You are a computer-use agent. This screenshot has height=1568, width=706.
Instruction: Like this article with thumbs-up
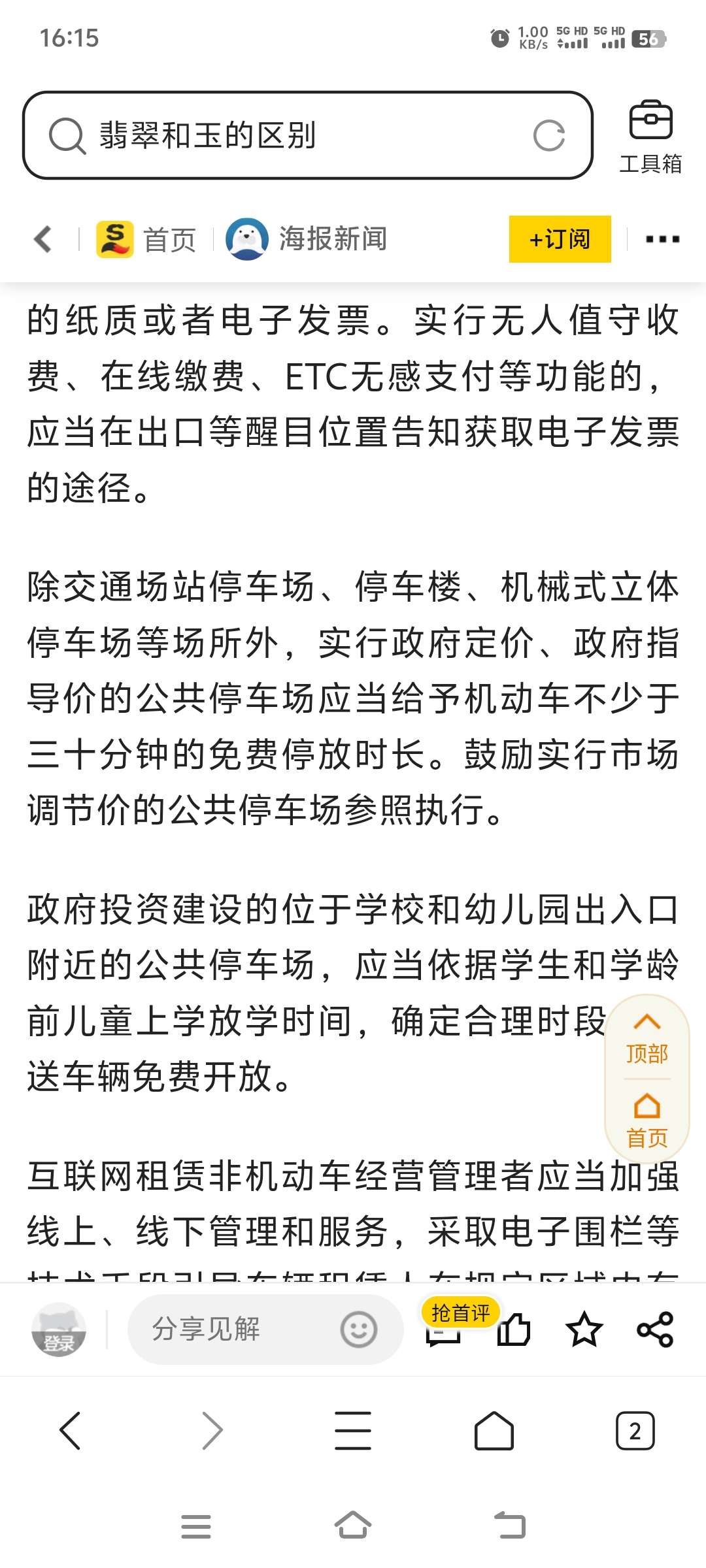pos(514,1329)
